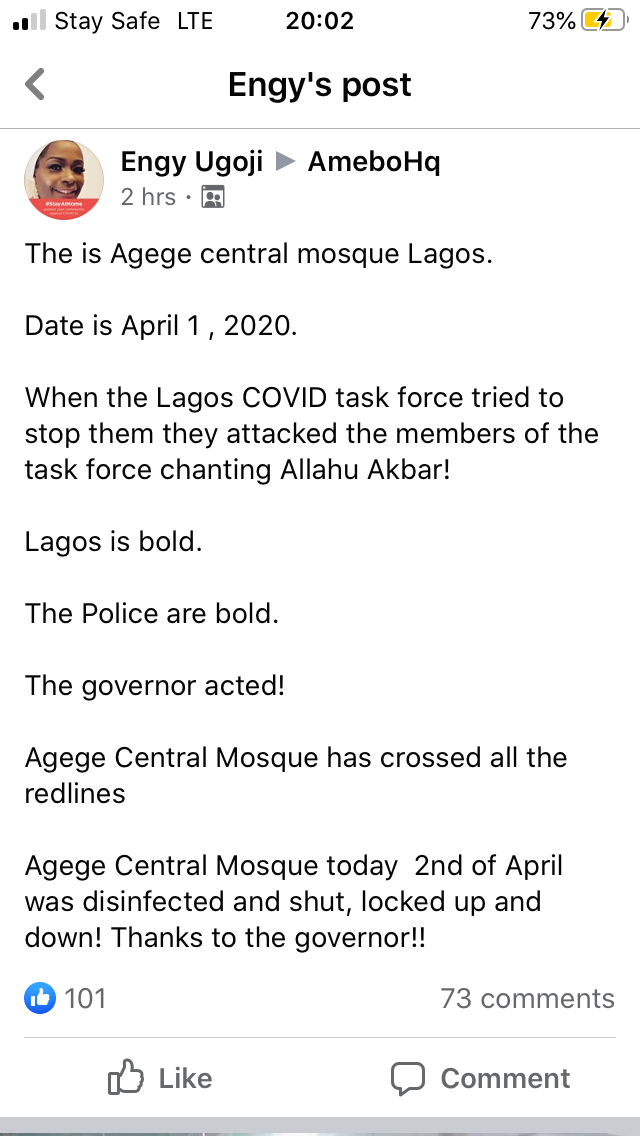Go back from Engy's post
Image resolution: width=640 pixels, height=1136 pixels.
click(35, 84)
